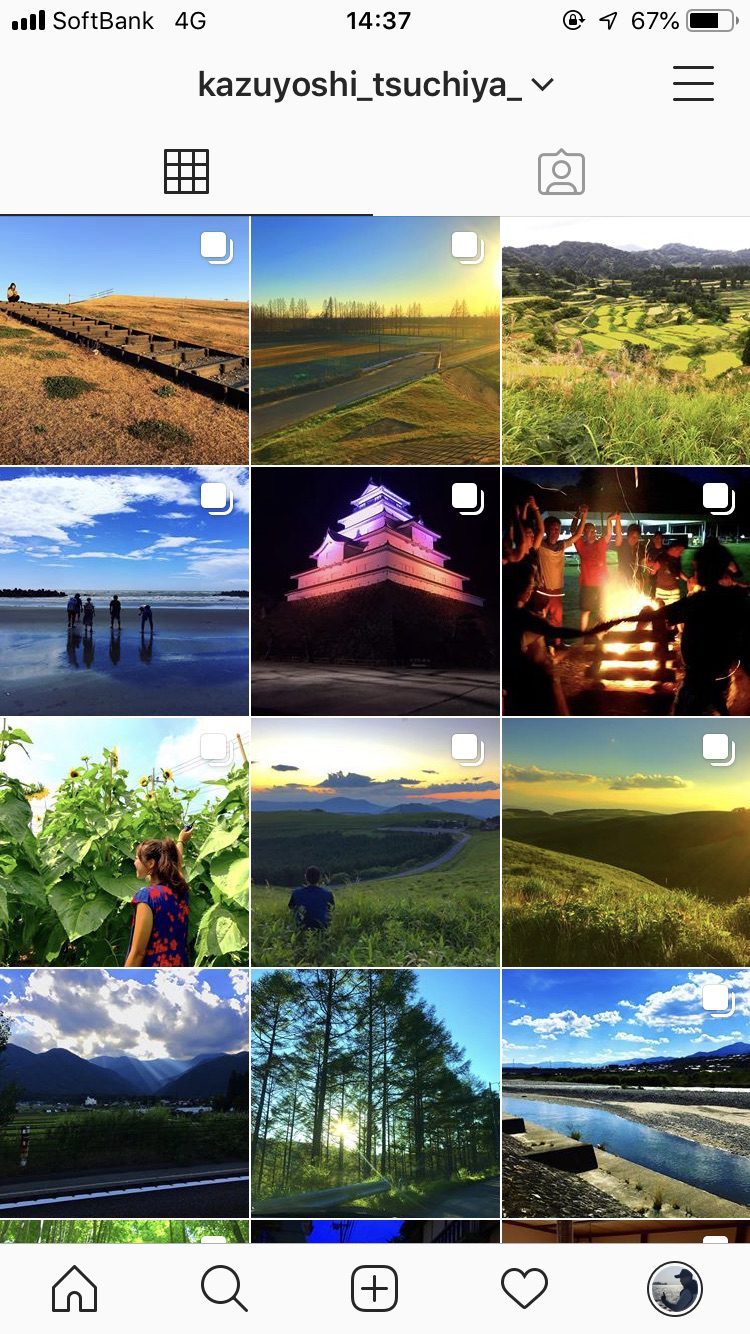Open the profile avatar tab

tap(675, 1289)
